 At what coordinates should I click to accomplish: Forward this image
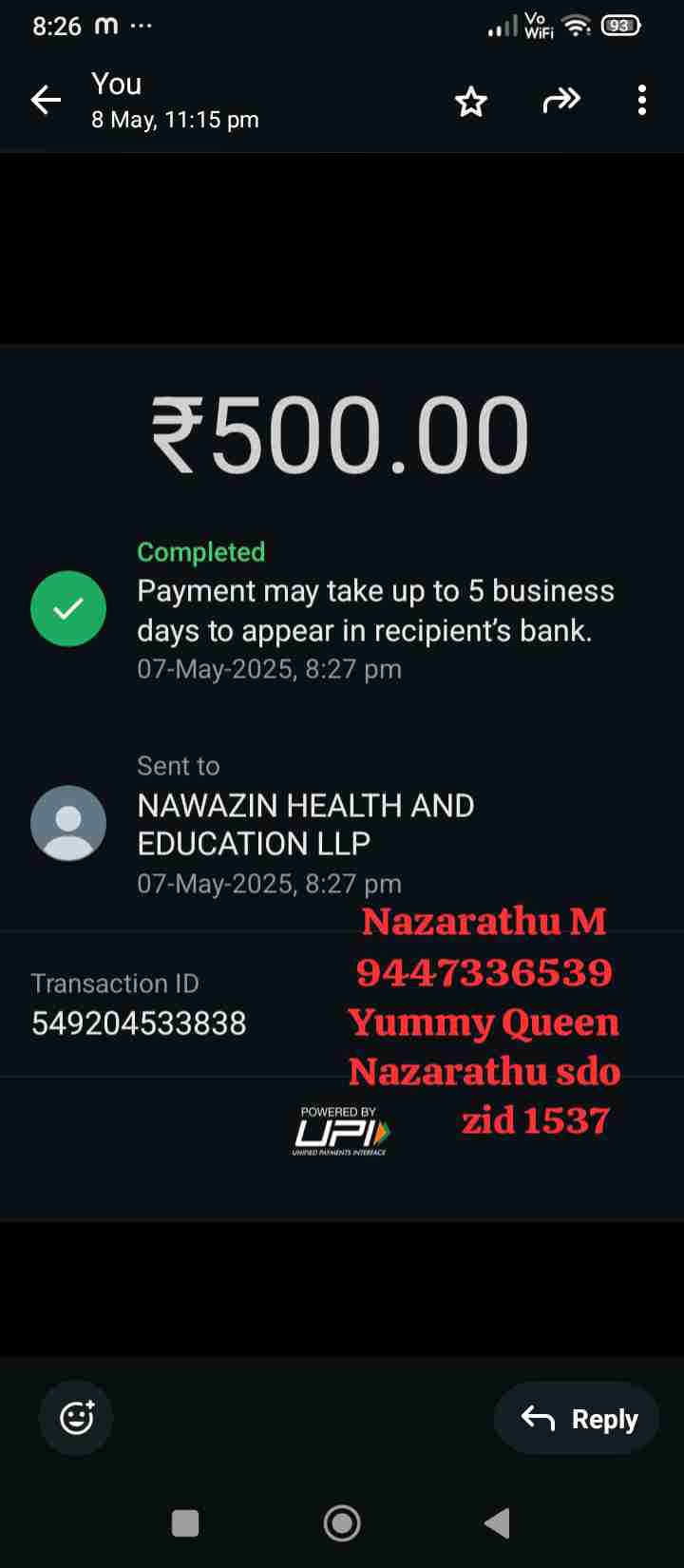coord(560,100)
